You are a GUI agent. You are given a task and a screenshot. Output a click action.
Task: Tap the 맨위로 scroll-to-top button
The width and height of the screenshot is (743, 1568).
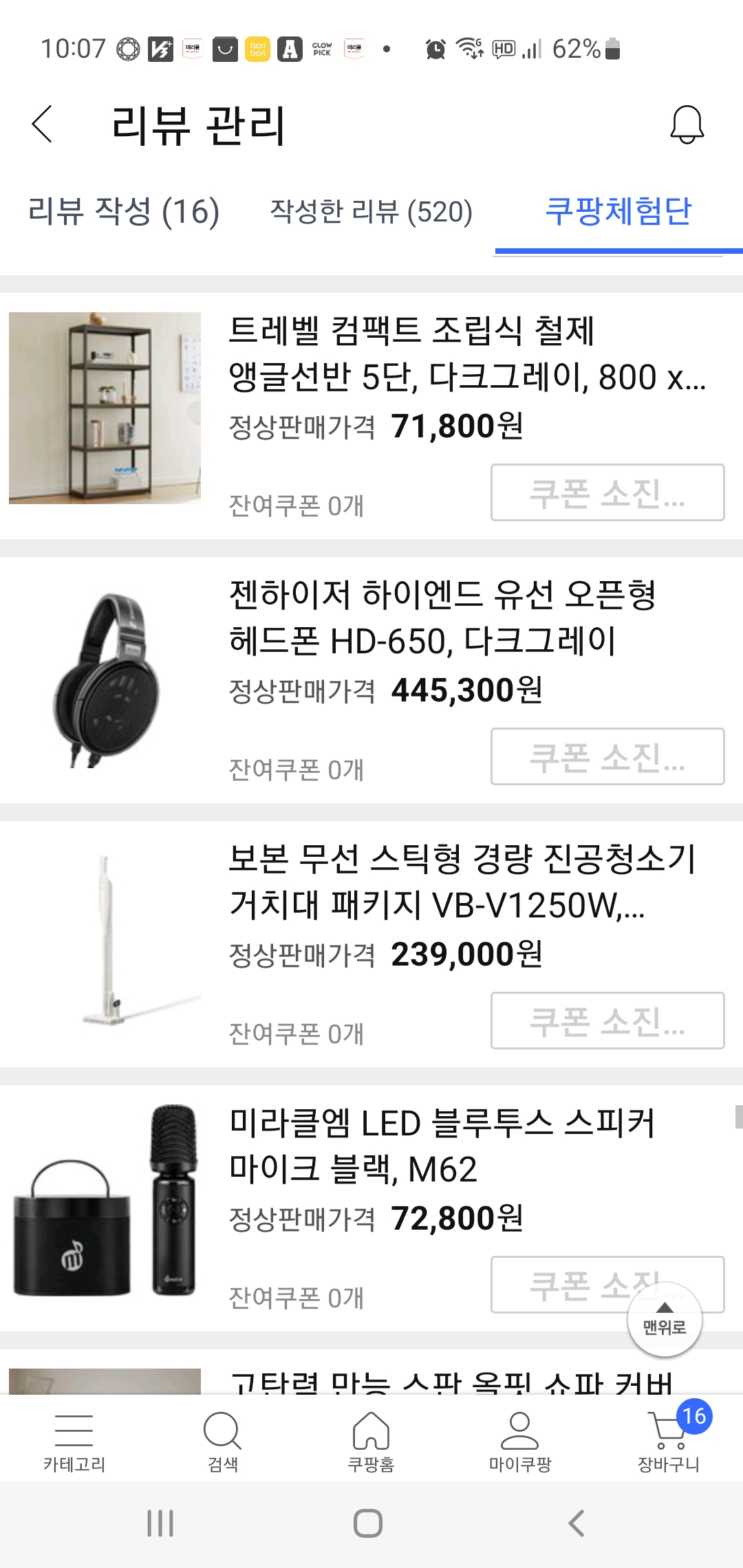[x=664, y=1320]
